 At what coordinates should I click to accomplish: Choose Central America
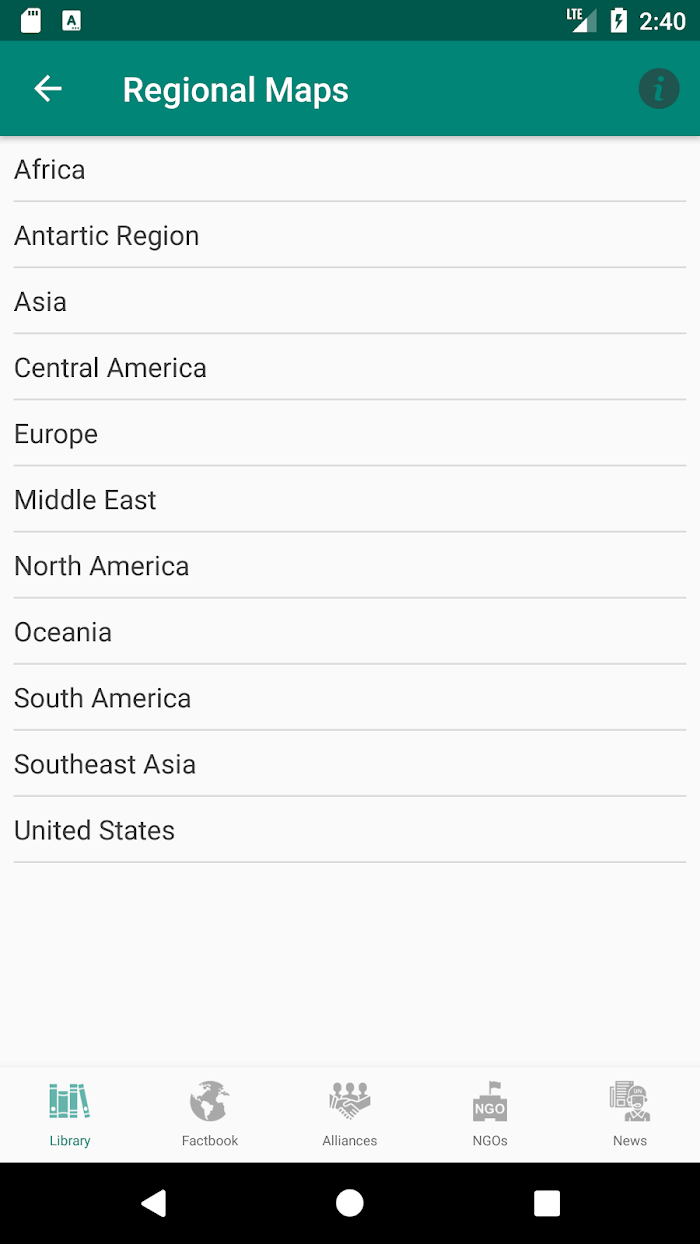click(x=350, y=367)
